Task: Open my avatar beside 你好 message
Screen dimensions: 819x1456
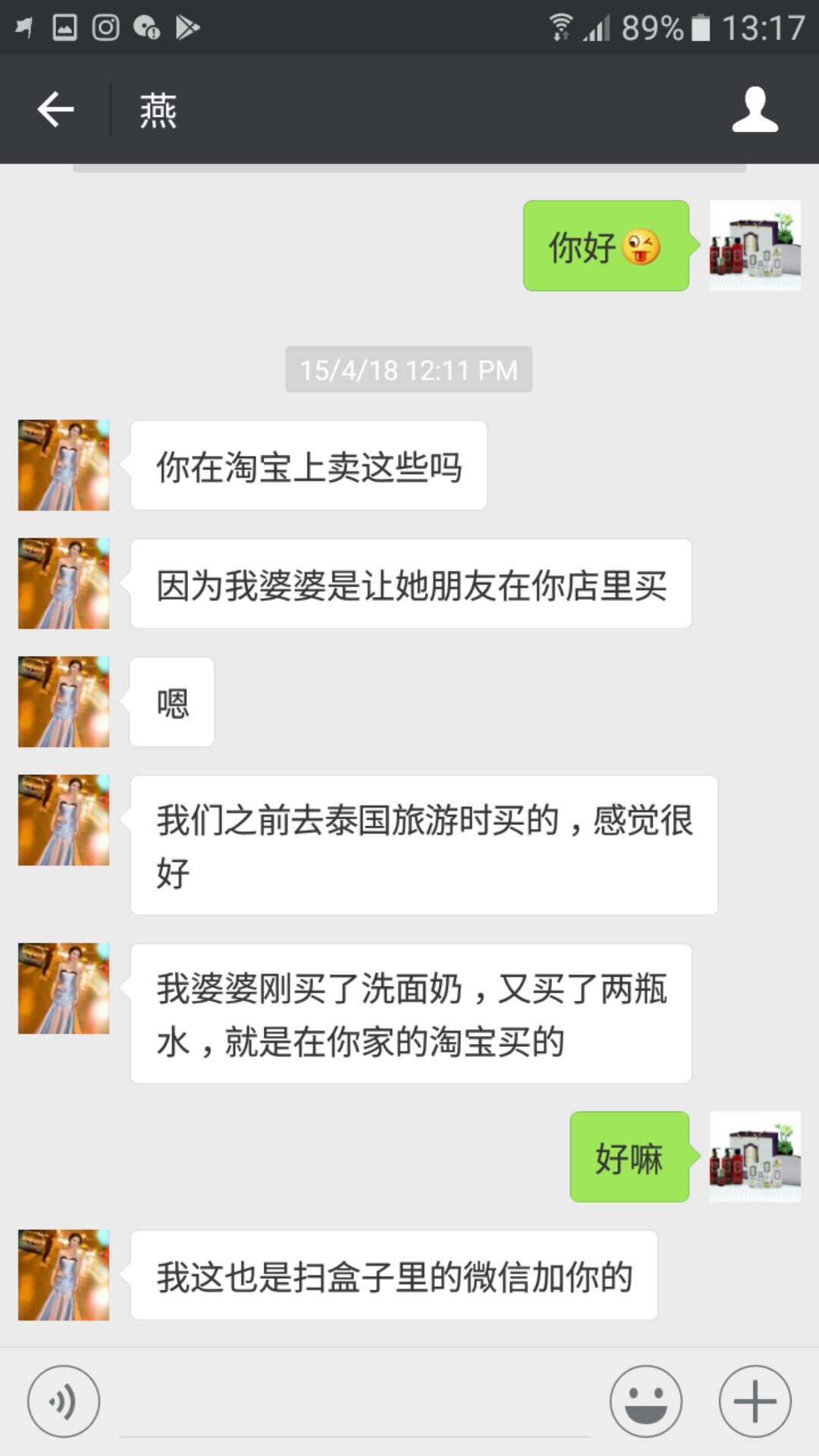Action: tap(755, 246)
